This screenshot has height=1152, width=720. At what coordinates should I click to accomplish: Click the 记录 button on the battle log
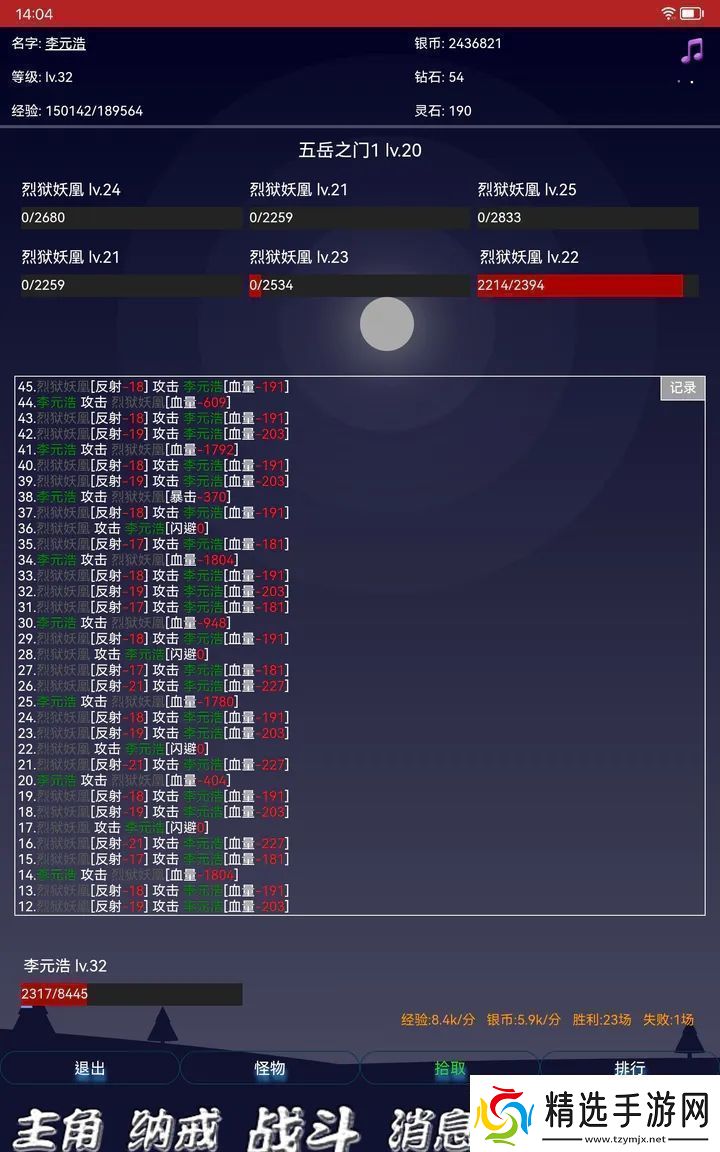point(682,388)
